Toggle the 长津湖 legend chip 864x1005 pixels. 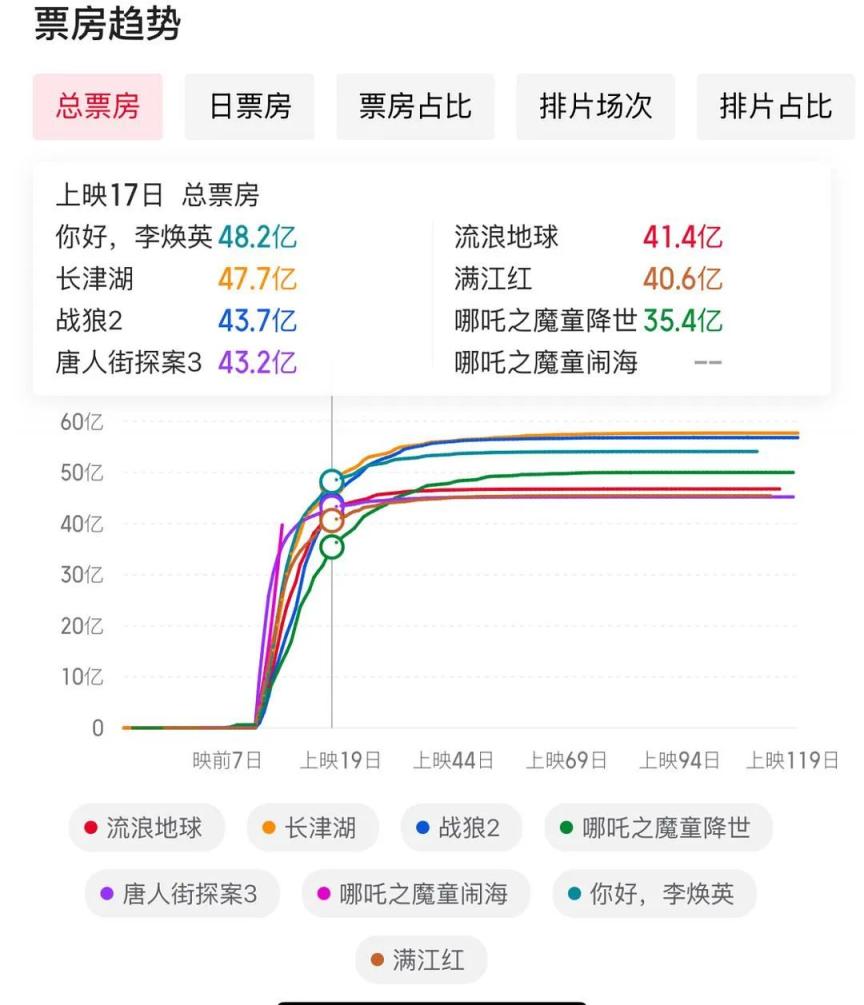click(312, 828)
